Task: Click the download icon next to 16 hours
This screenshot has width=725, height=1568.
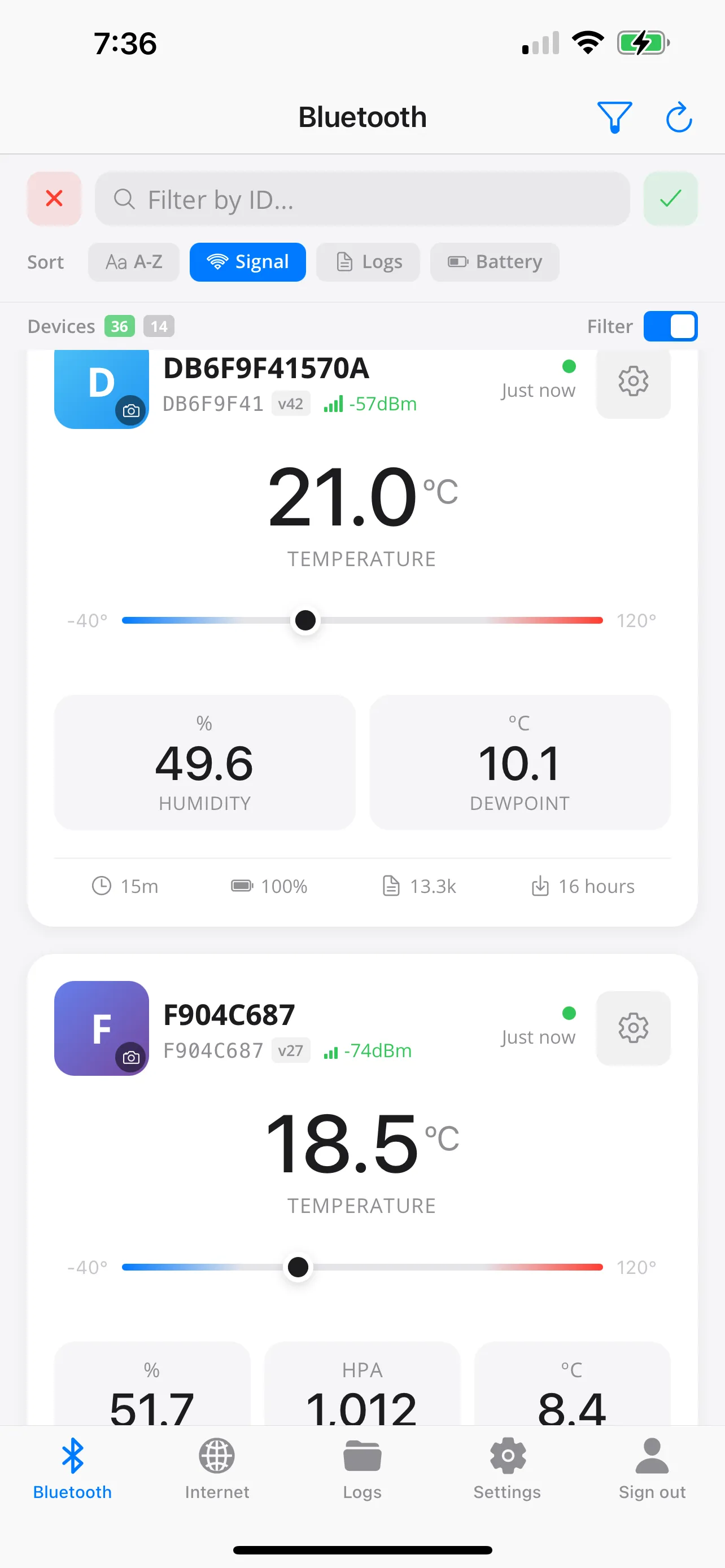Action: [540, 886]
